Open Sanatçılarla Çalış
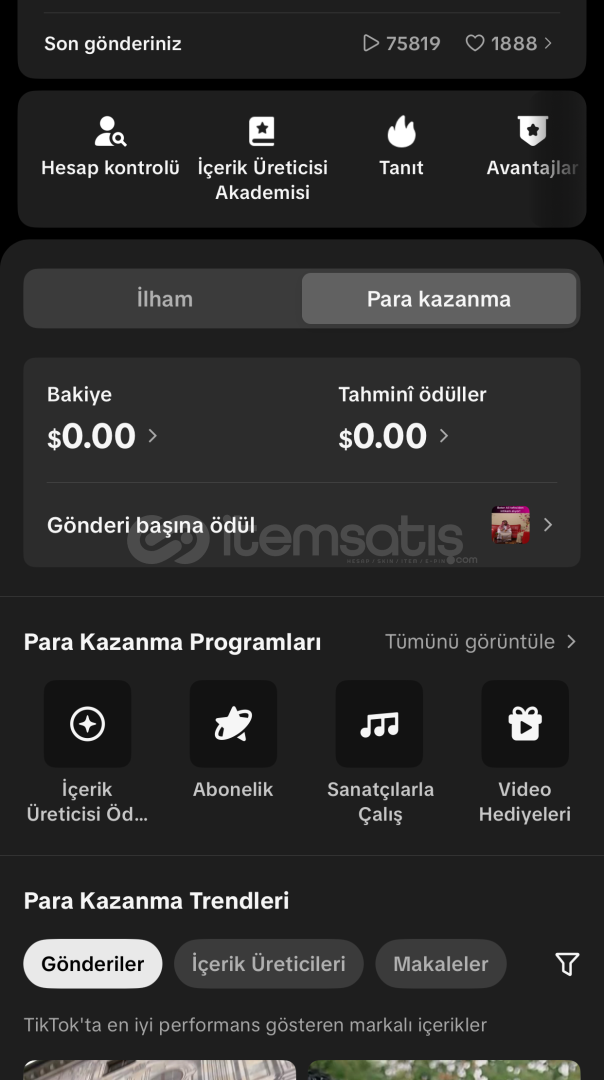Image resolution: width=604 pixels, height=1080 pixels. tap(379, 752)
